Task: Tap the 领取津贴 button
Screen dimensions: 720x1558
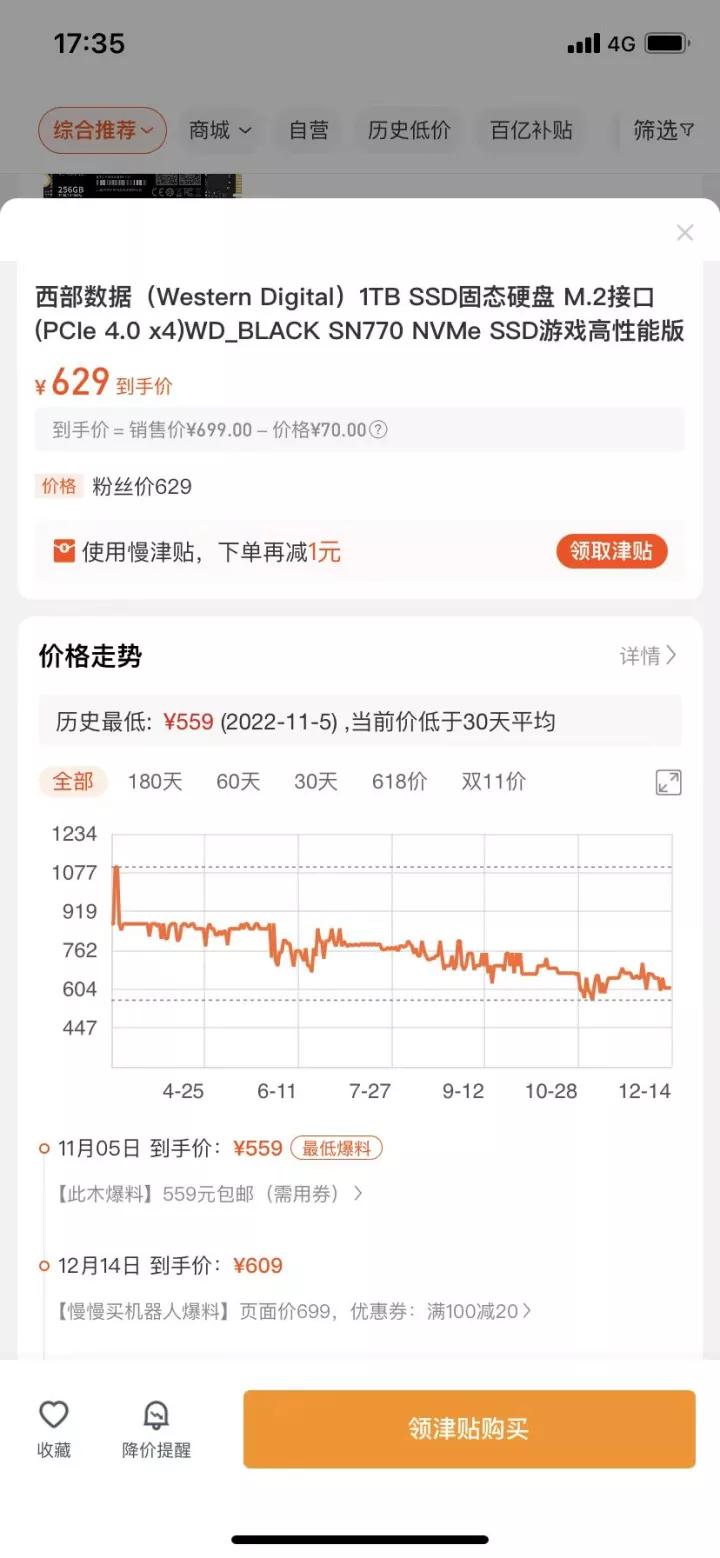Action: [611, 550]
